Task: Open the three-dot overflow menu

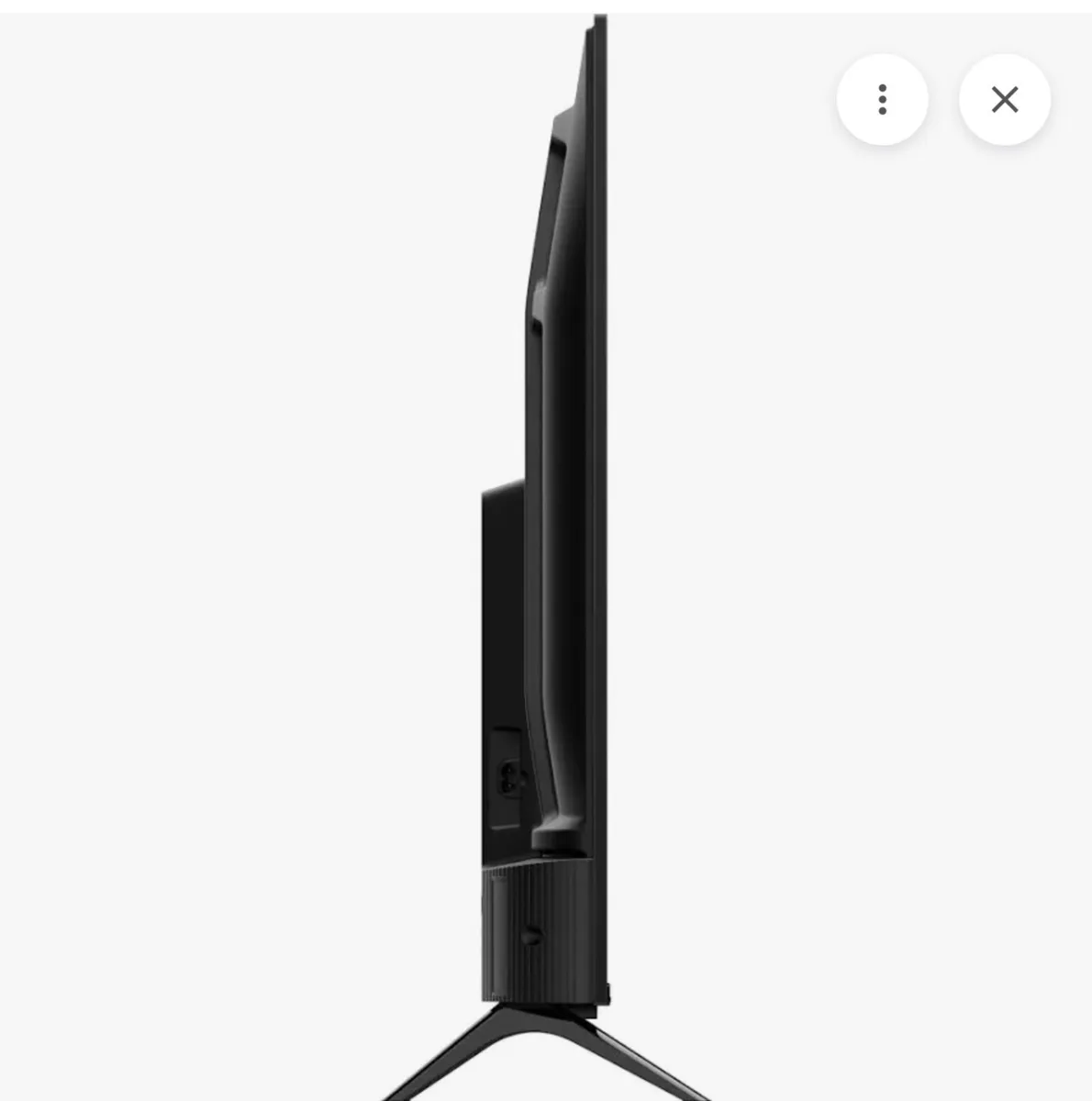Action: tap(882, 99)
